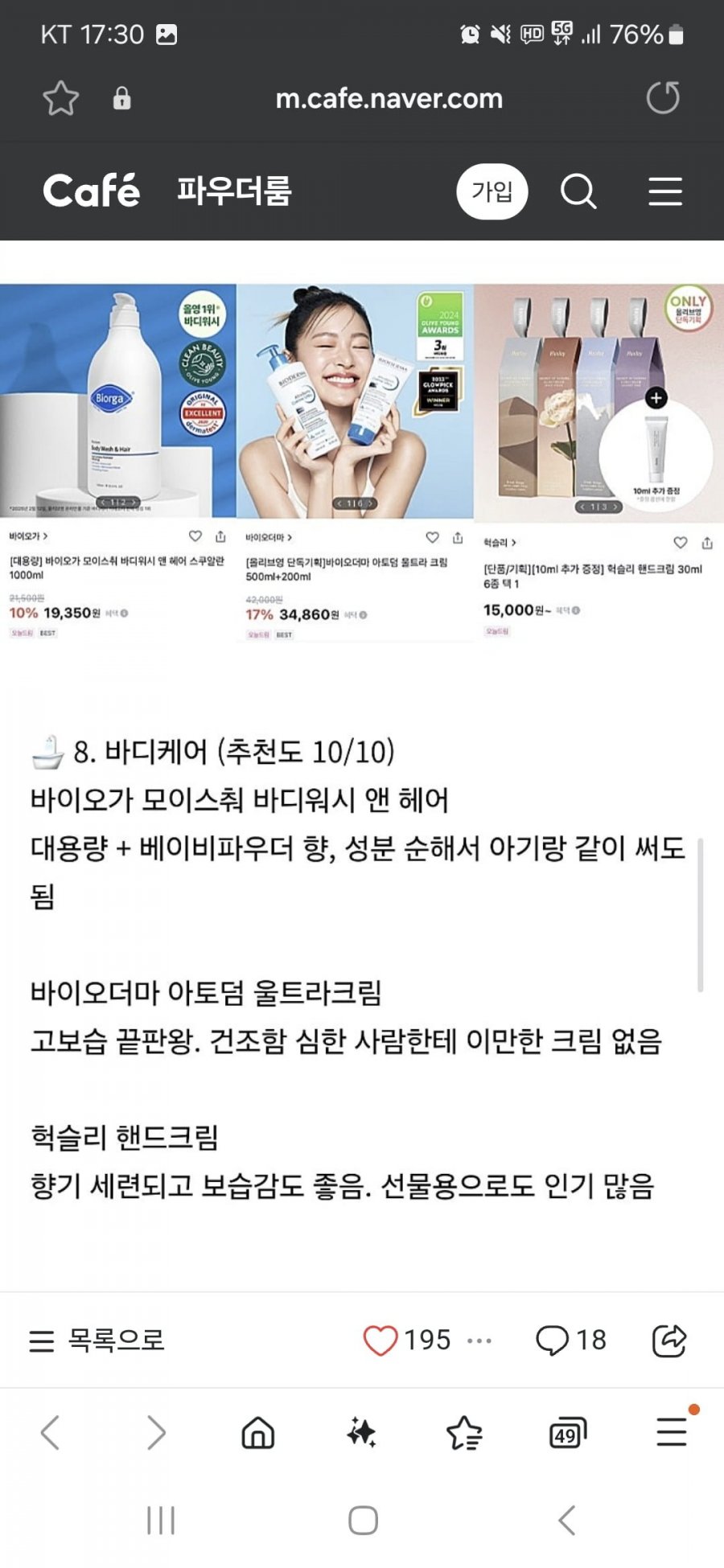Share this post
Viewport: 724px width, 1568px height.
pyautogui.click(x=668, y=1340)
